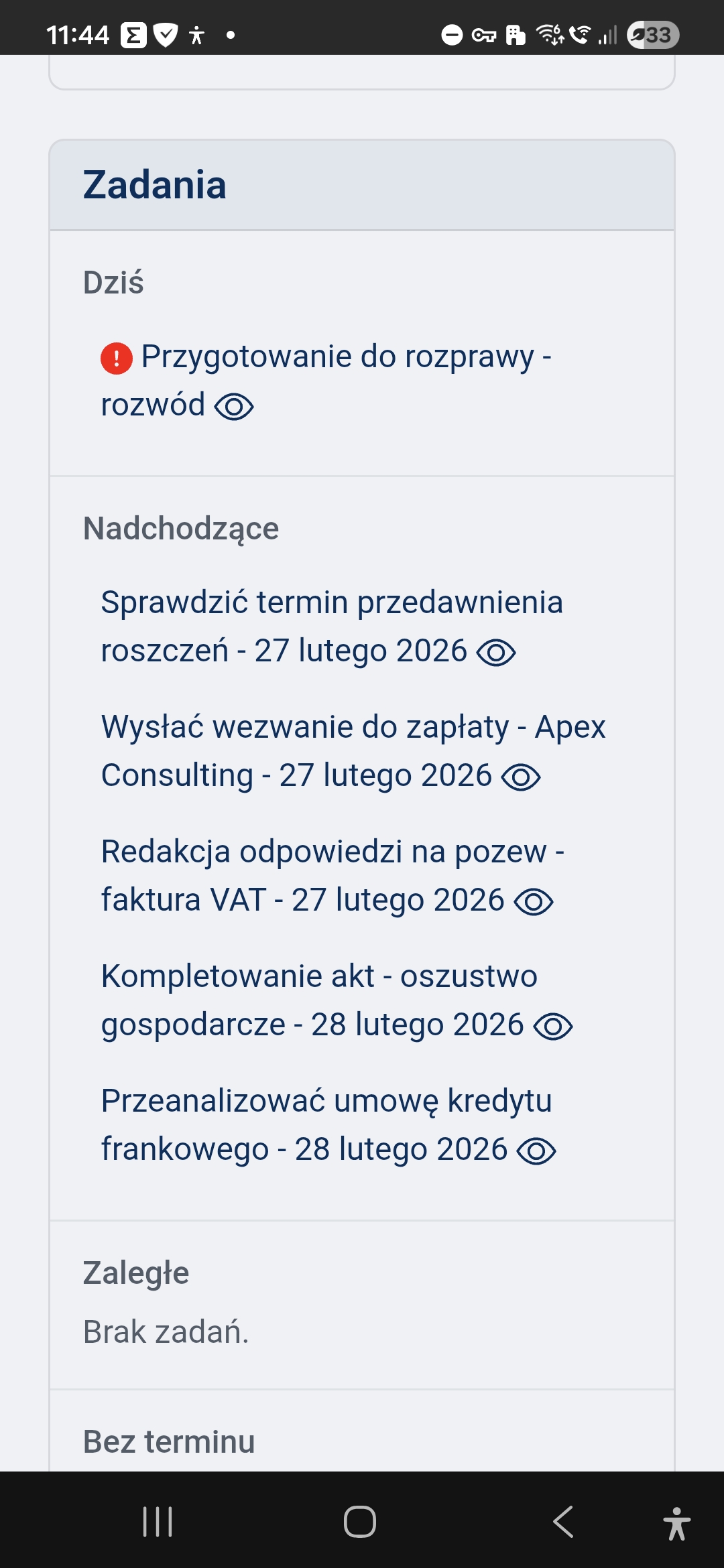Preview the kredytu frankowego task via eye icon
The image size is (724, 1568).
[x=537, y=1151]
